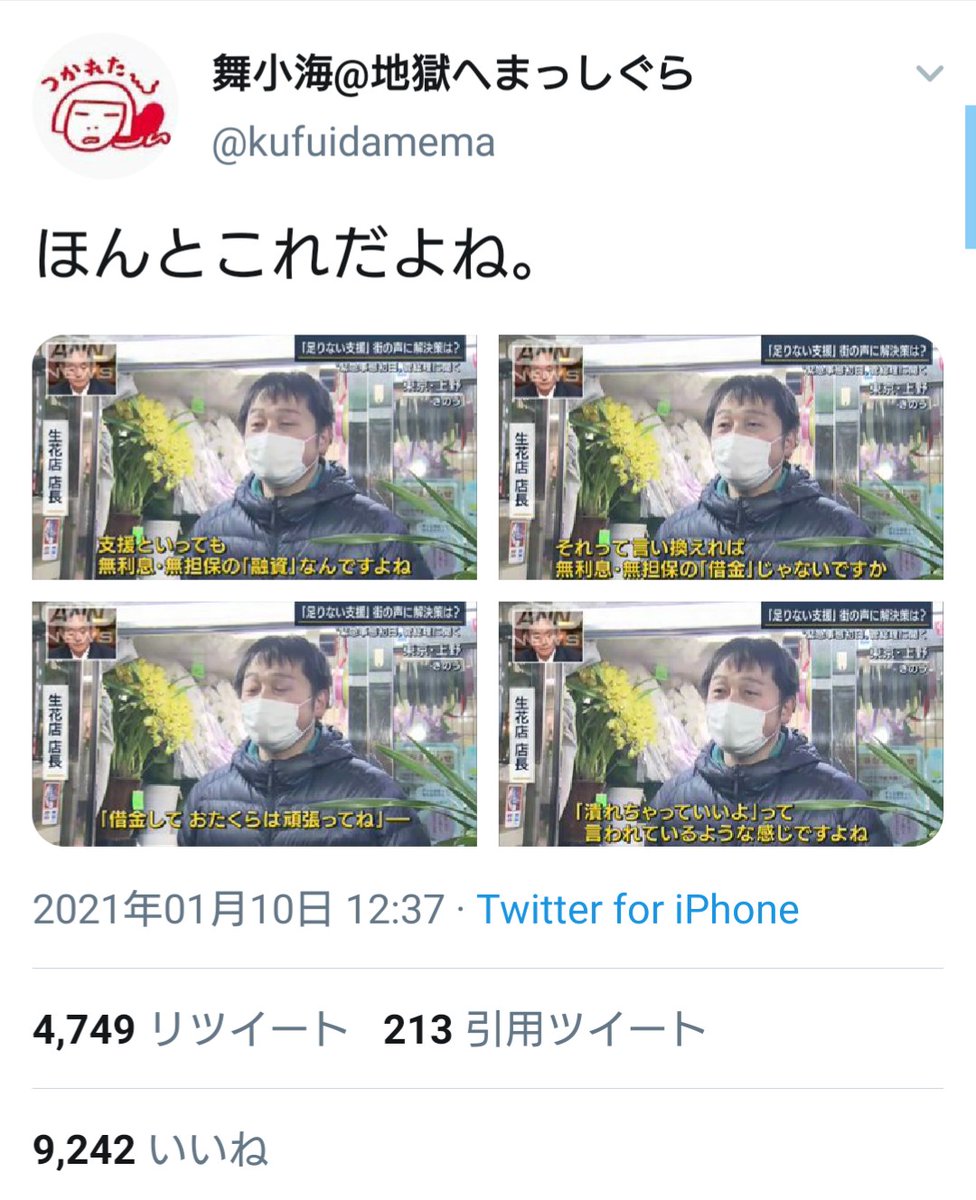This screenshot has height=1200, width=976.
Task: Tap the Twitter for iPhone source link
Action: click(637, 909)
